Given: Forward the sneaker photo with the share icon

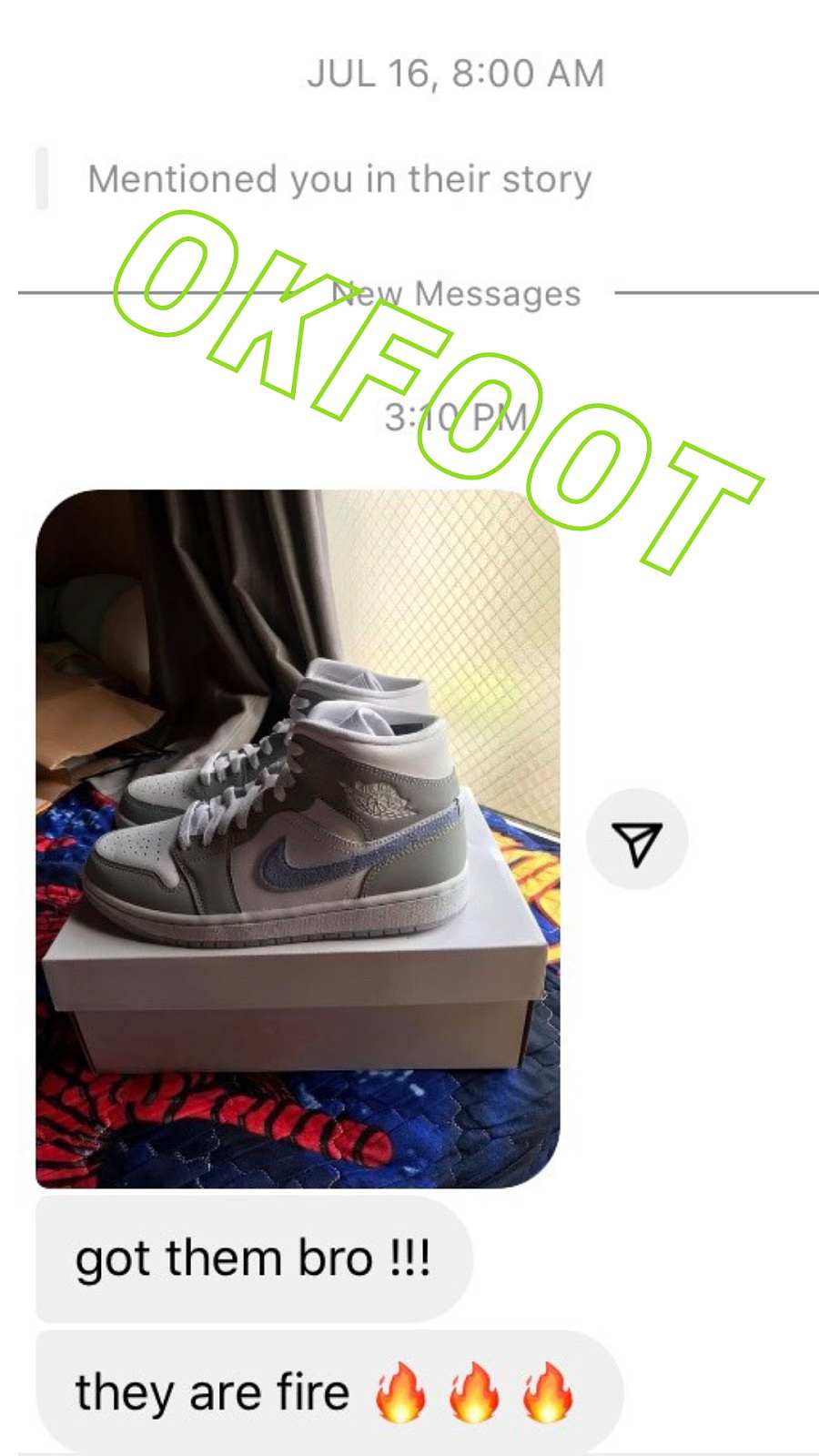Looking at the screenshot, I should 637,840.
